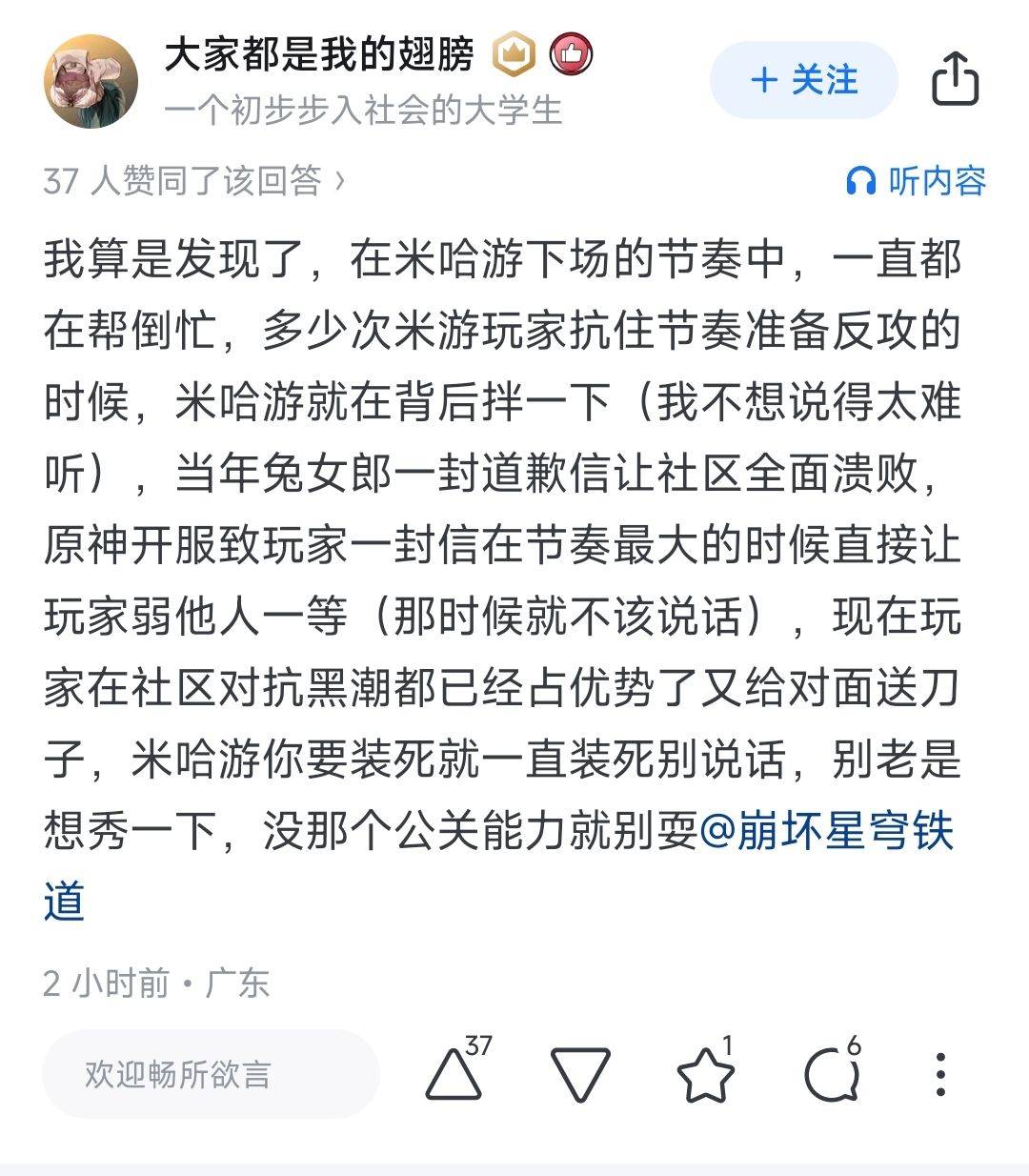Open profile avatar of 大家都是我的翅膀

91,82
